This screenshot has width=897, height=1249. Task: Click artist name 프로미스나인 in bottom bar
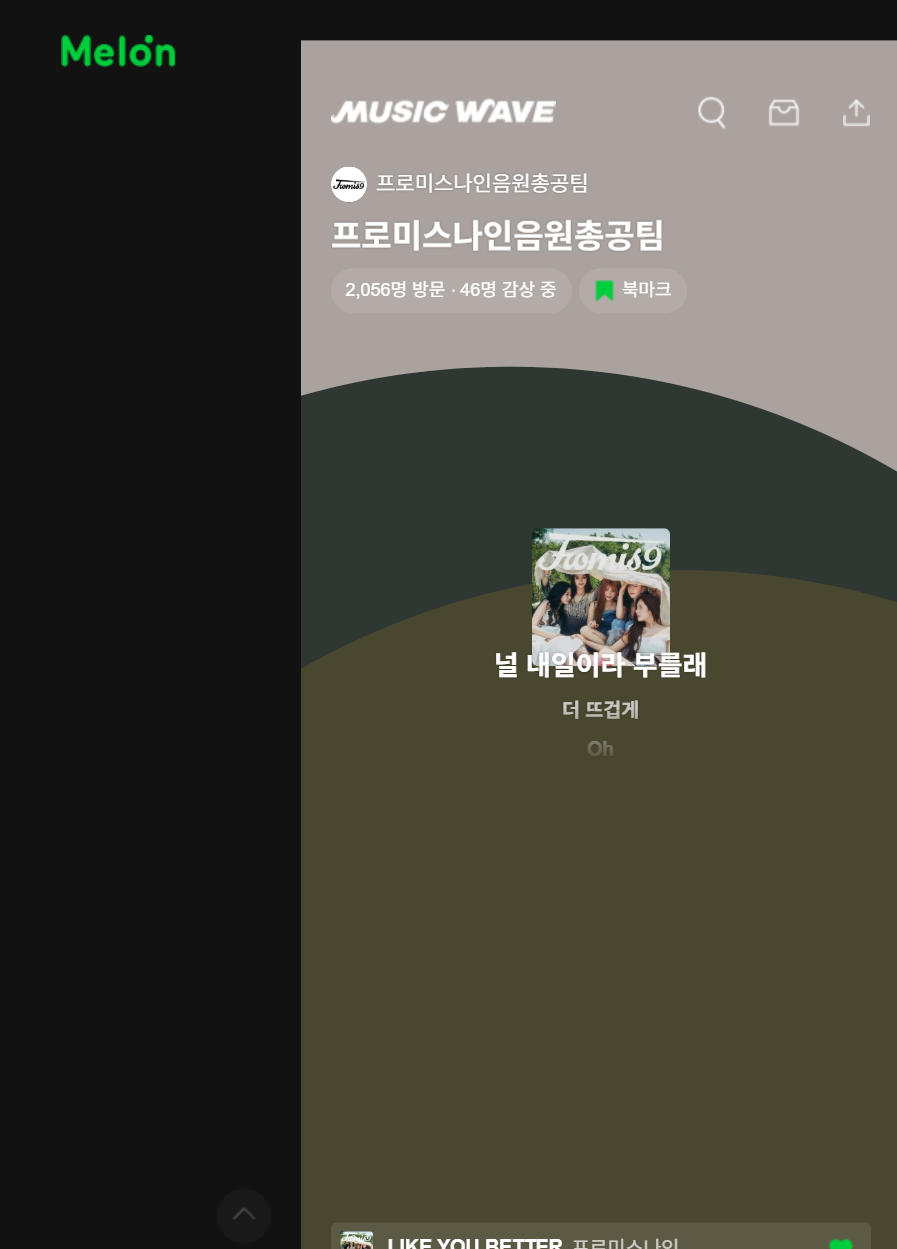625,1243
